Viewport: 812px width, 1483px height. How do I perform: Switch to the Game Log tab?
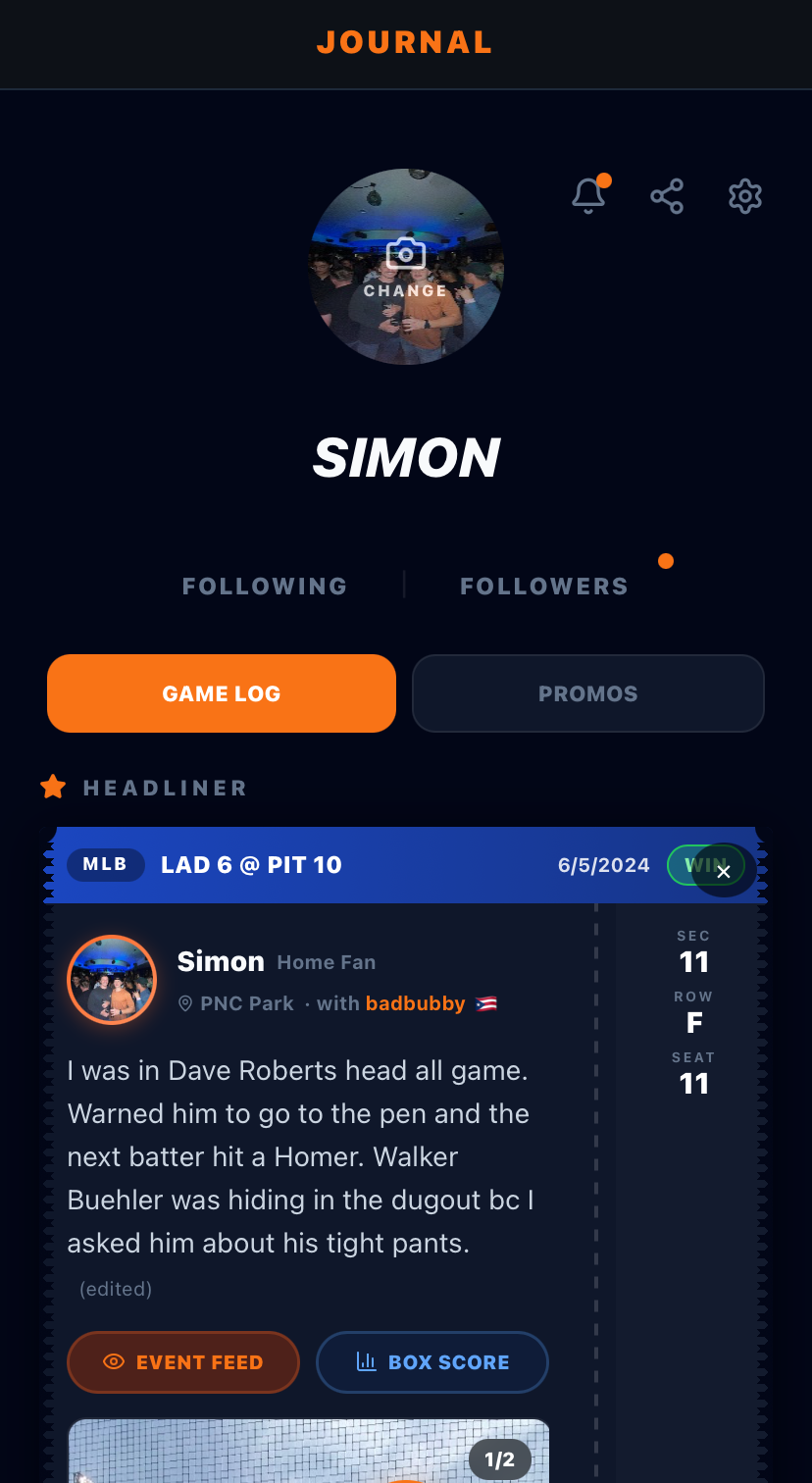point(222,693)
